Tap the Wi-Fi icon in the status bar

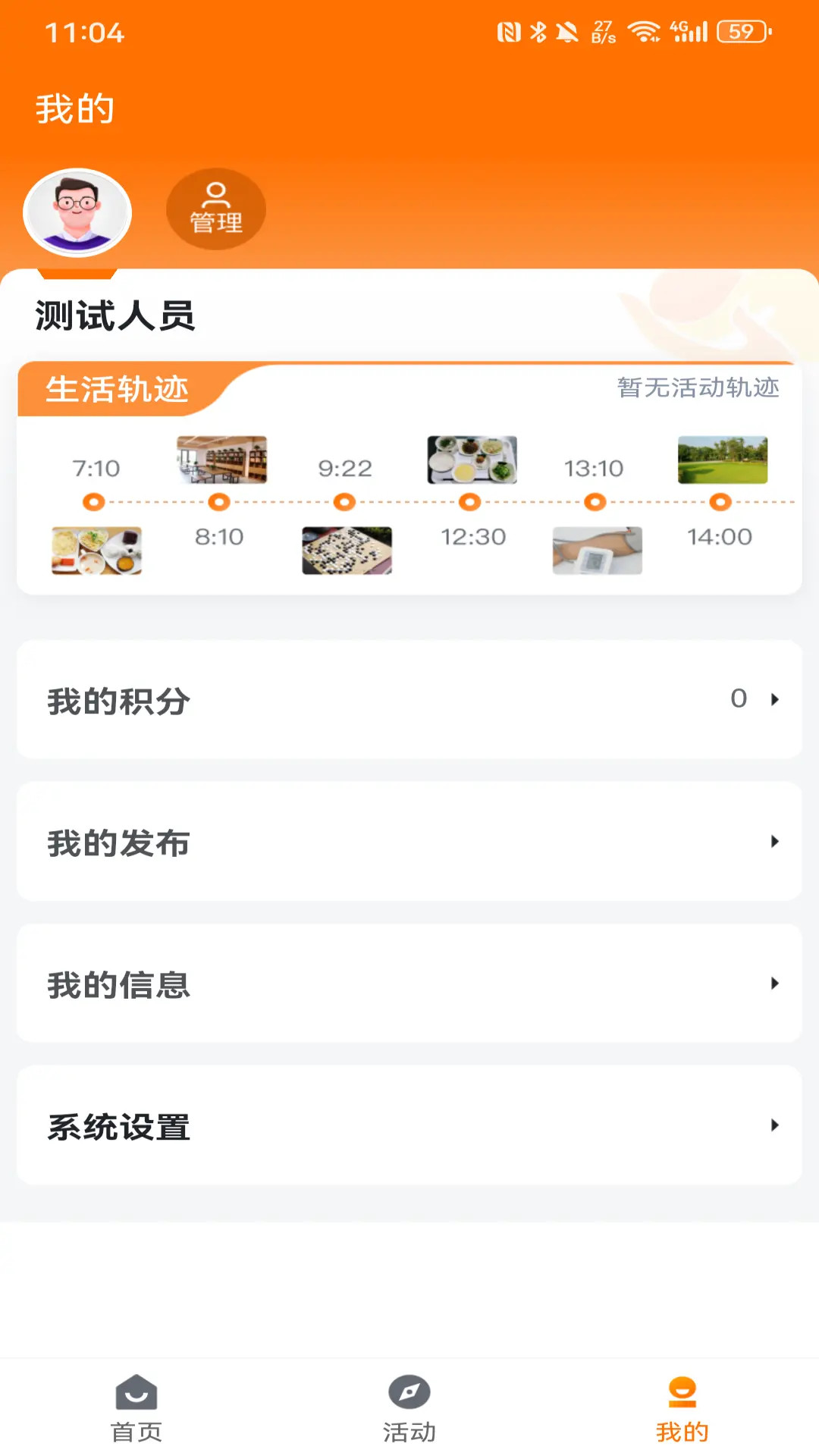[x=643, y=32]
